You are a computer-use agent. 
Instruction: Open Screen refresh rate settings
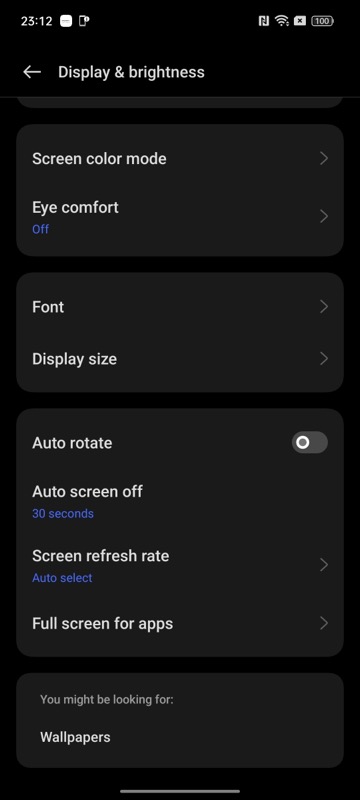click(x=180, y=565)
